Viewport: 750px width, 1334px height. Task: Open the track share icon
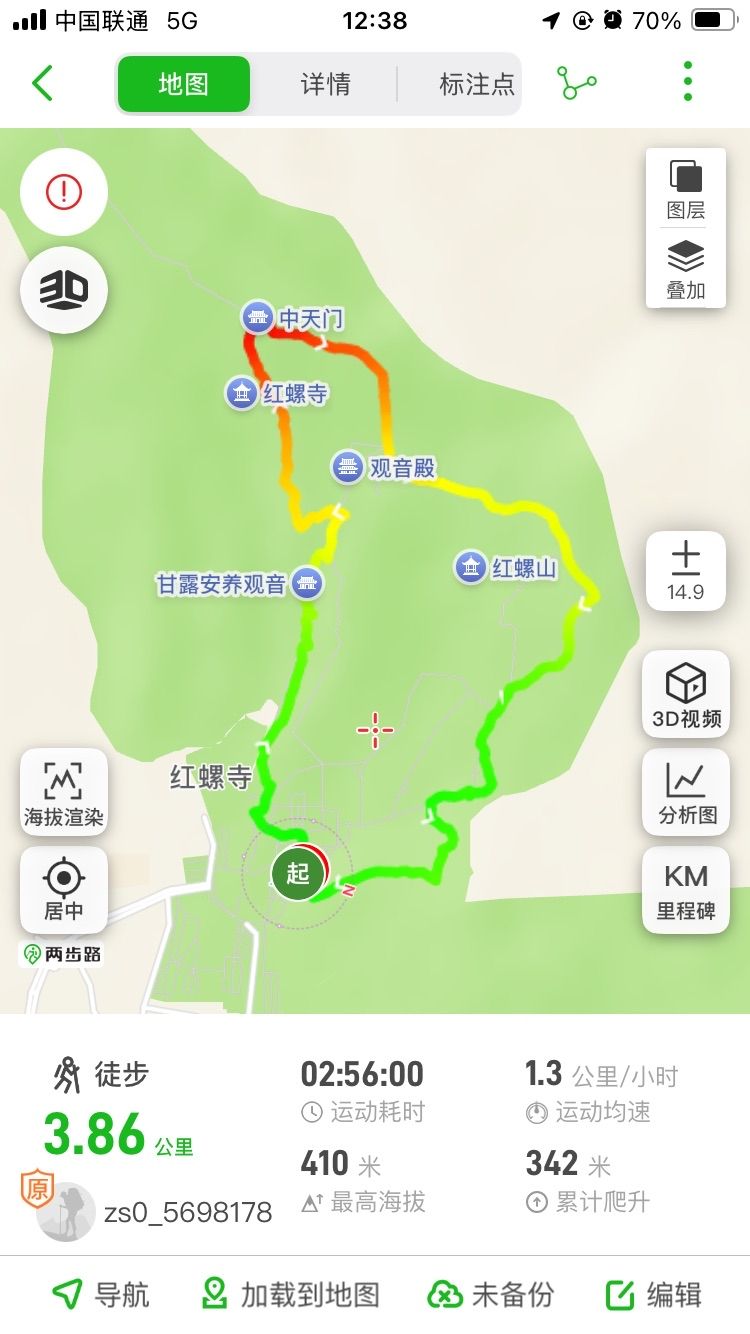tap(578, 84)
